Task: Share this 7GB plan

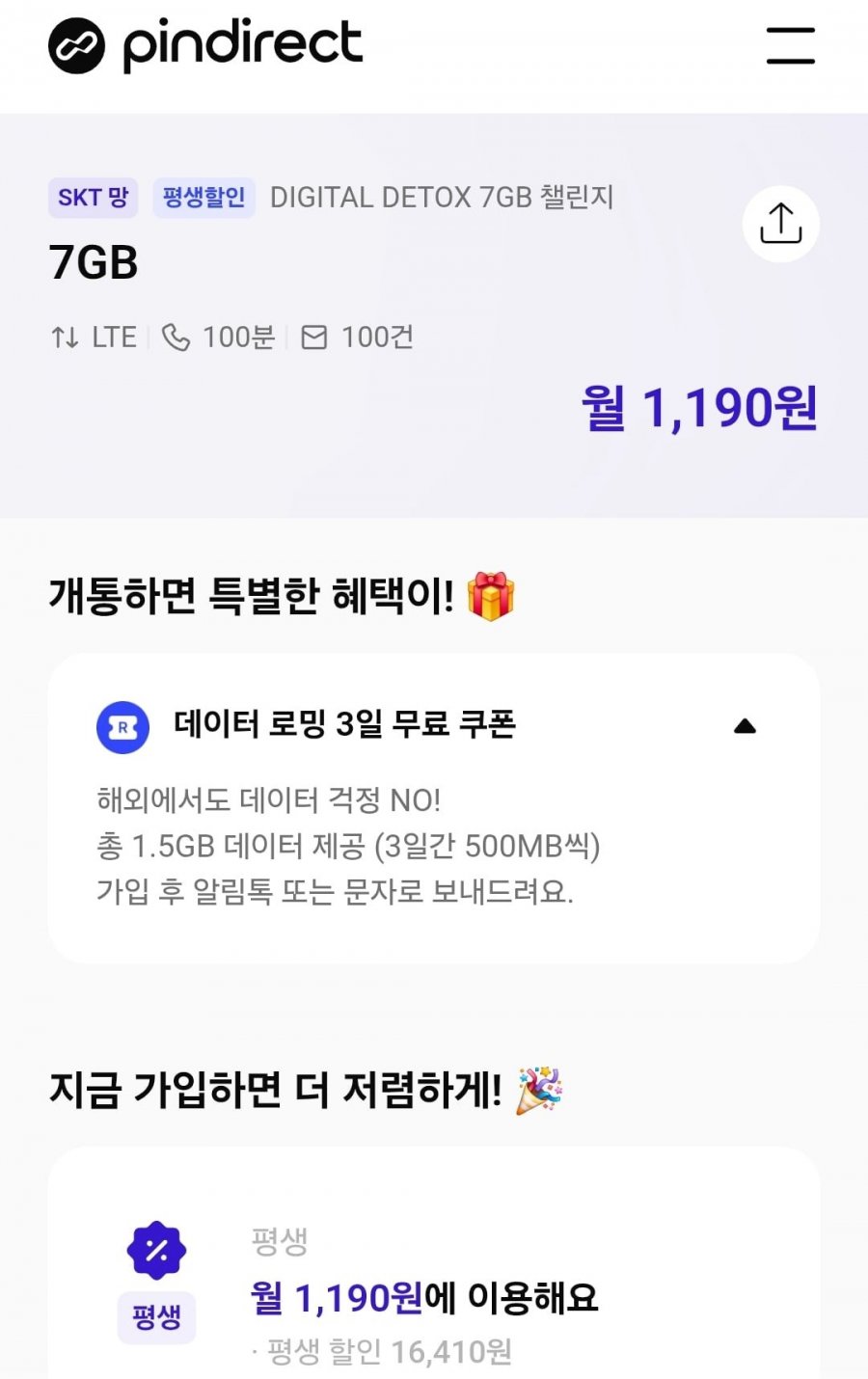Action: [x=780, y=225]
